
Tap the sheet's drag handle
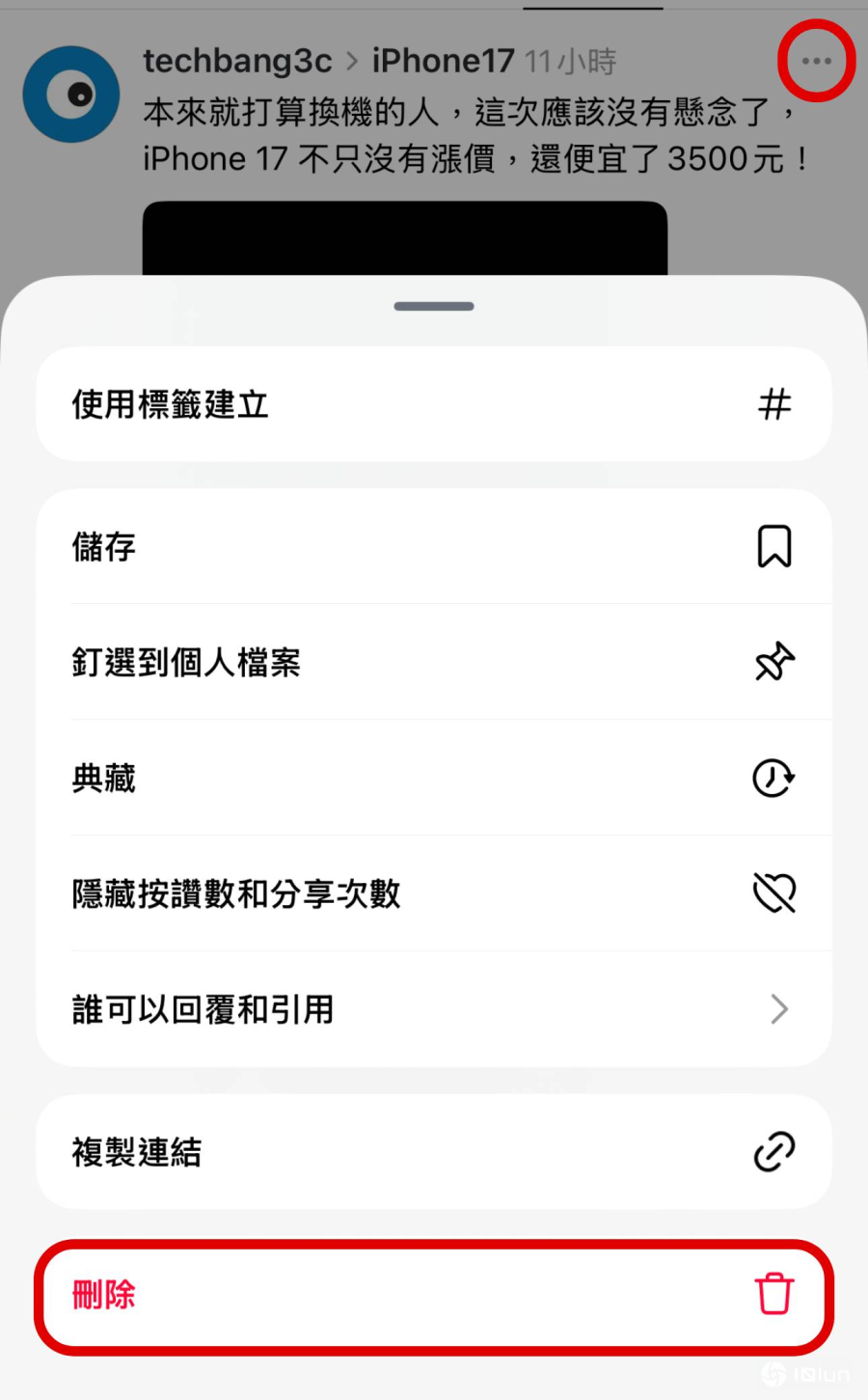tap(434, 306)
